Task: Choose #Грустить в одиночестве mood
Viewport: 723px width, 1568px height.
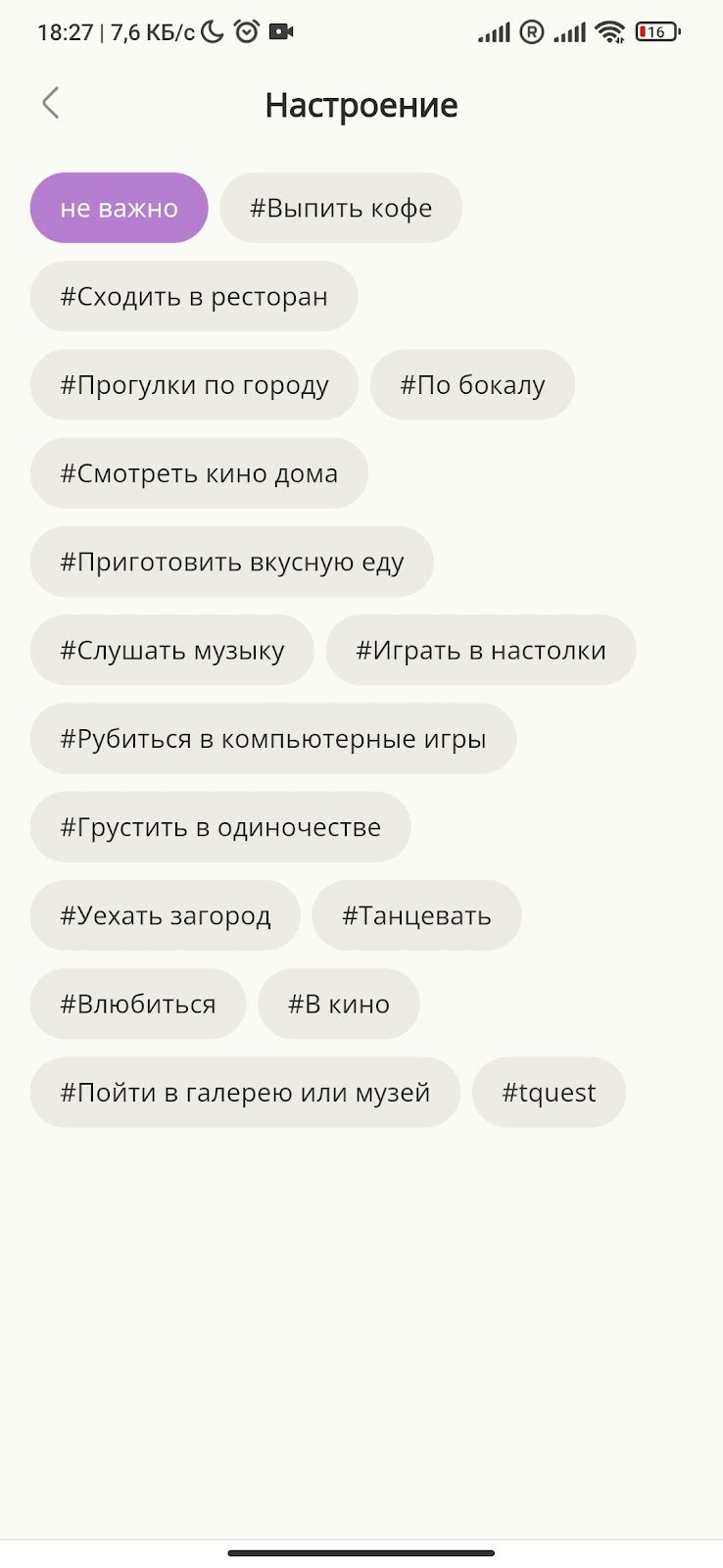Action: click(x=220, y=827)
